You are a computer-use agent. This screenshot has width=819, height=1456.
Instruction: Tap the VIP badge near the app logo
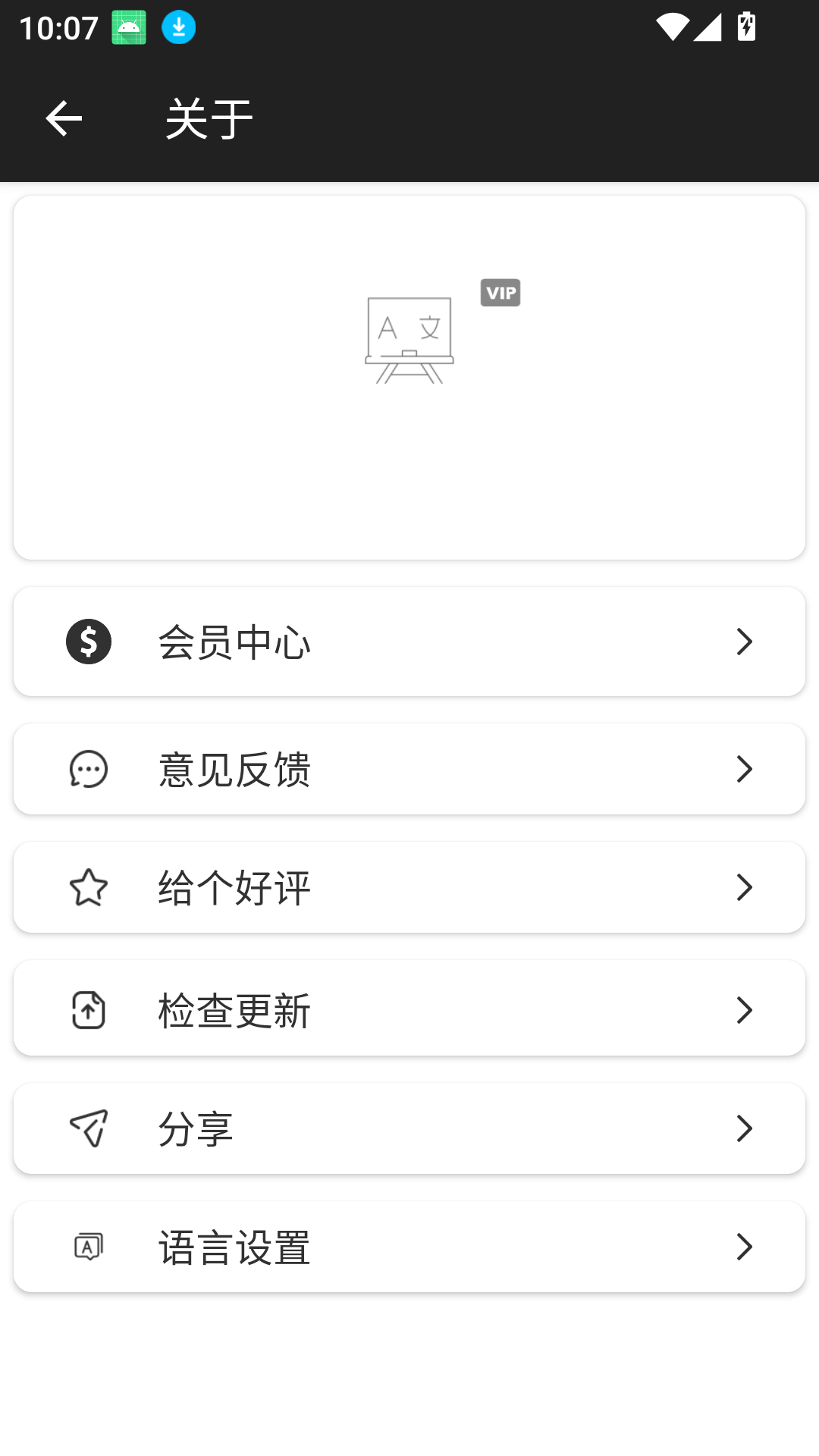(500, 293)
